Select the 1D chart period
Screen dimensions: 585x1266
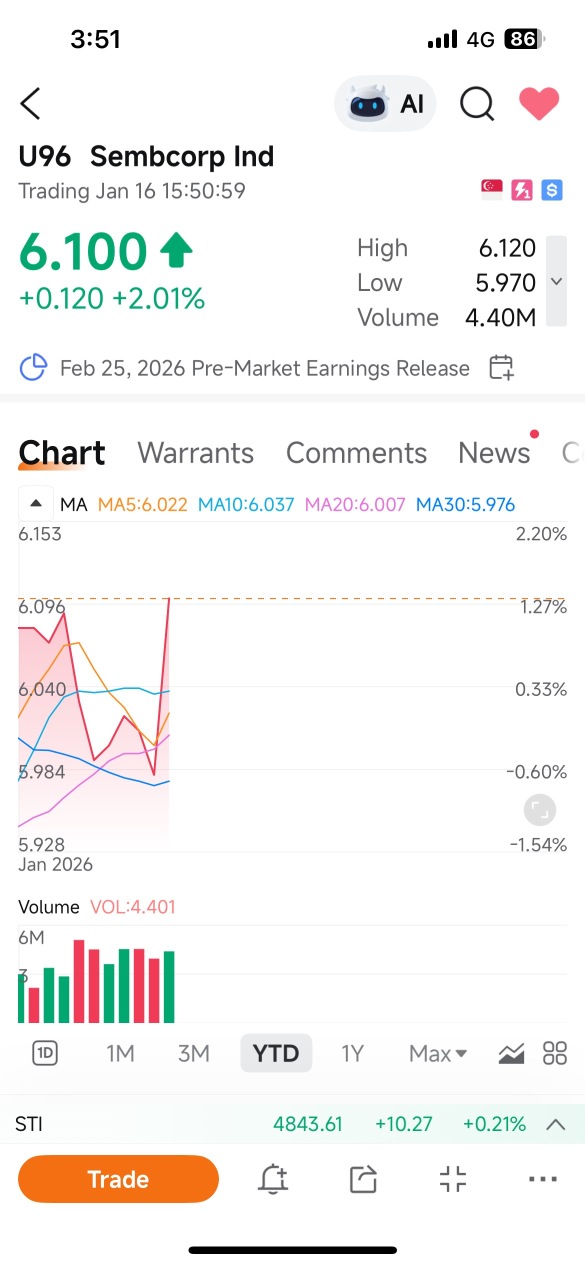[x=45, y=1053]
